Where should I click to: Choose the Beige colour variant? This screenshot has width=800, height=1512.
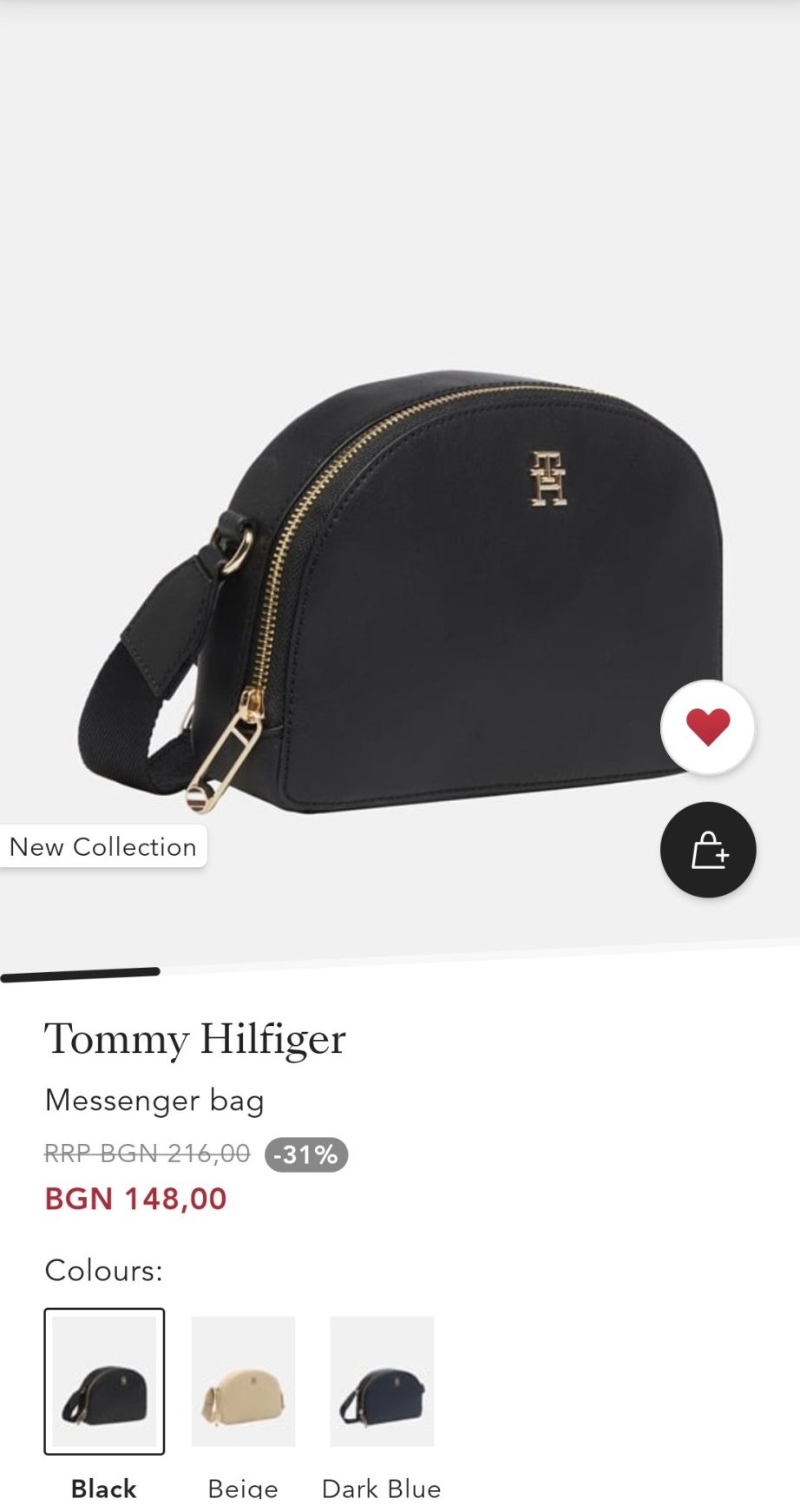243,1381
